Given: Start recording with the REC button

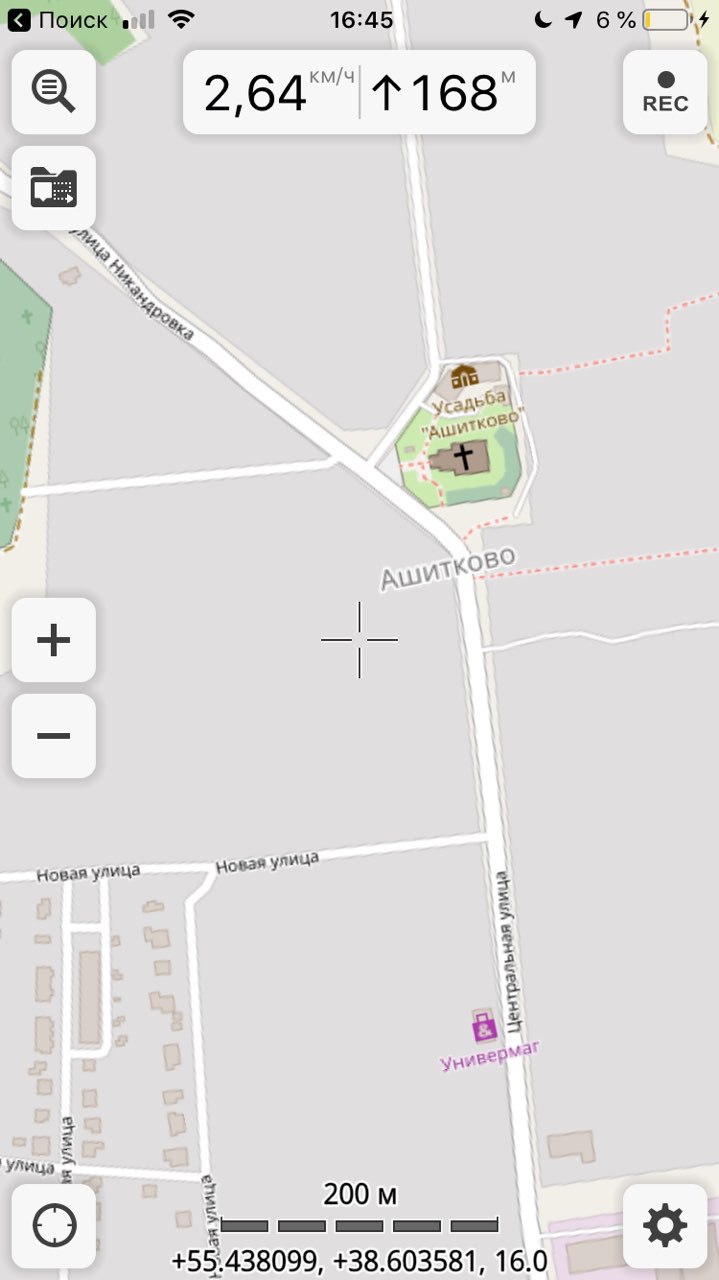Looking at the screenshot, I should (x=665, y=92).
